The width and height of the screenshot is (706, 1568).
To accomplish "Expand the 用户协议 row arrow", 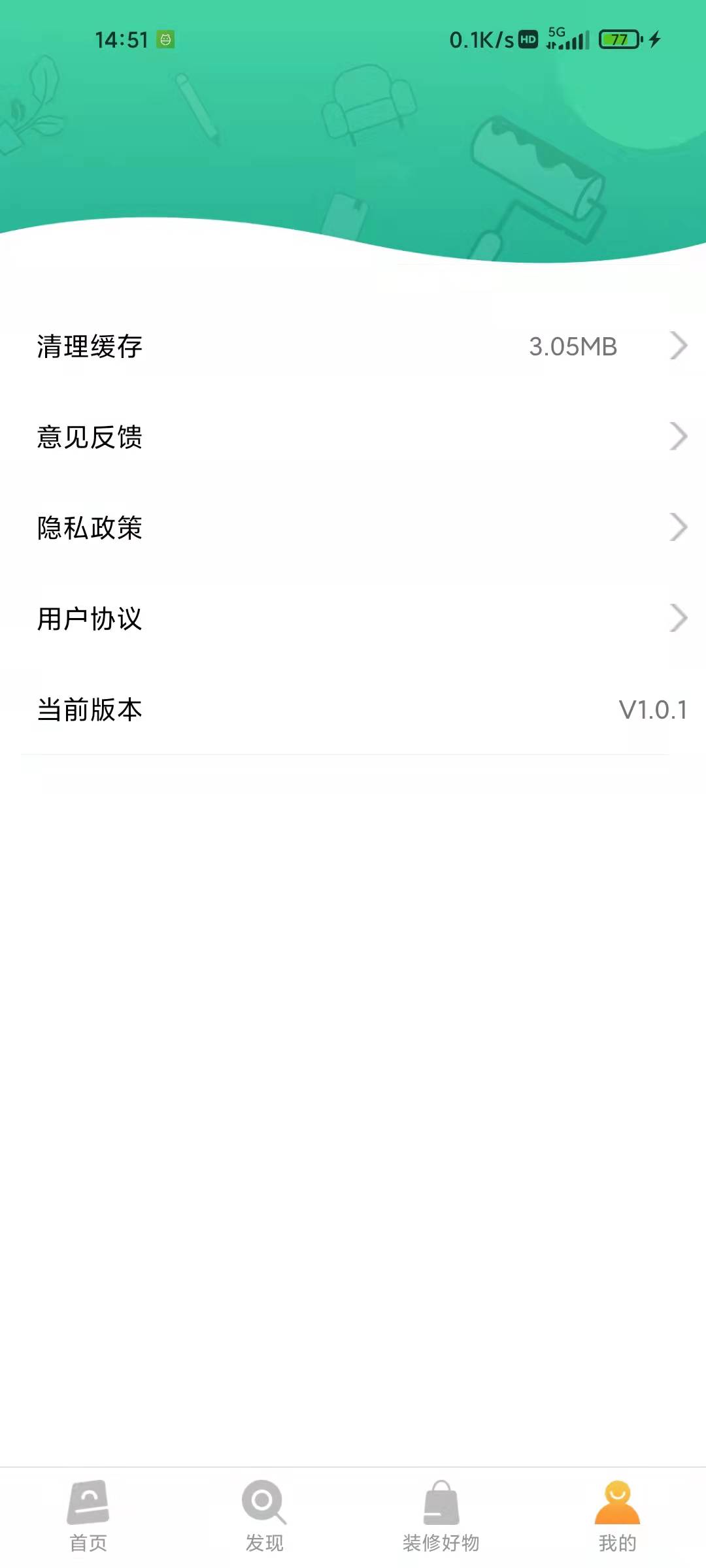I will click(x=678, y=619).
